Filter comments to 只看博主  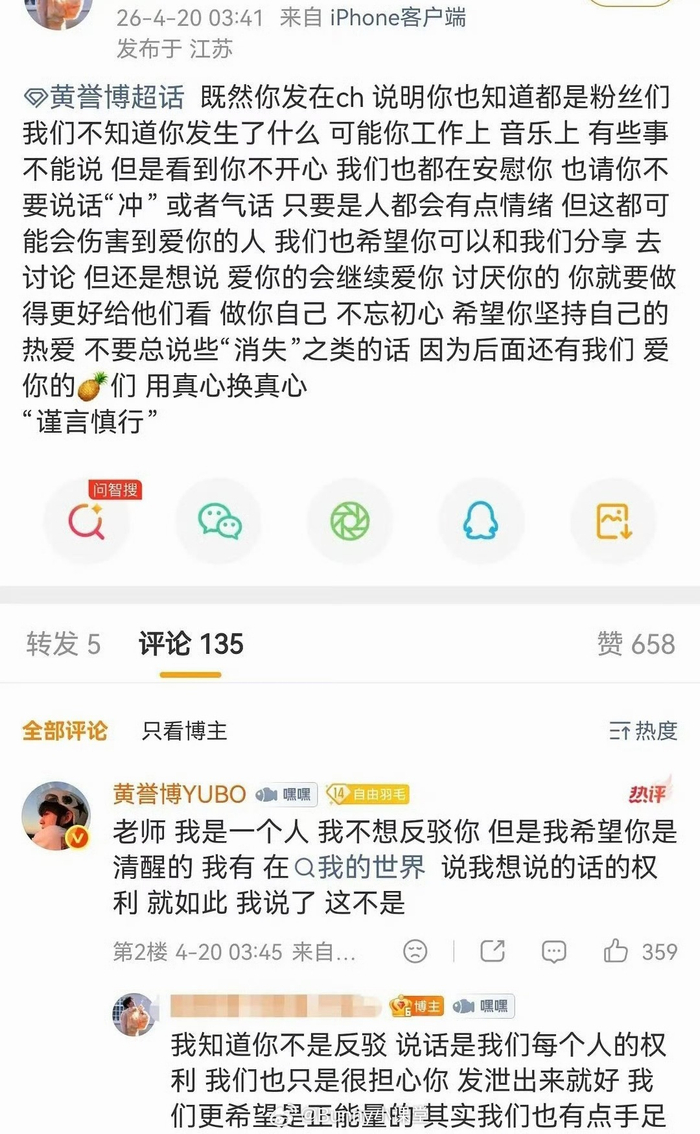pos(184,731)
